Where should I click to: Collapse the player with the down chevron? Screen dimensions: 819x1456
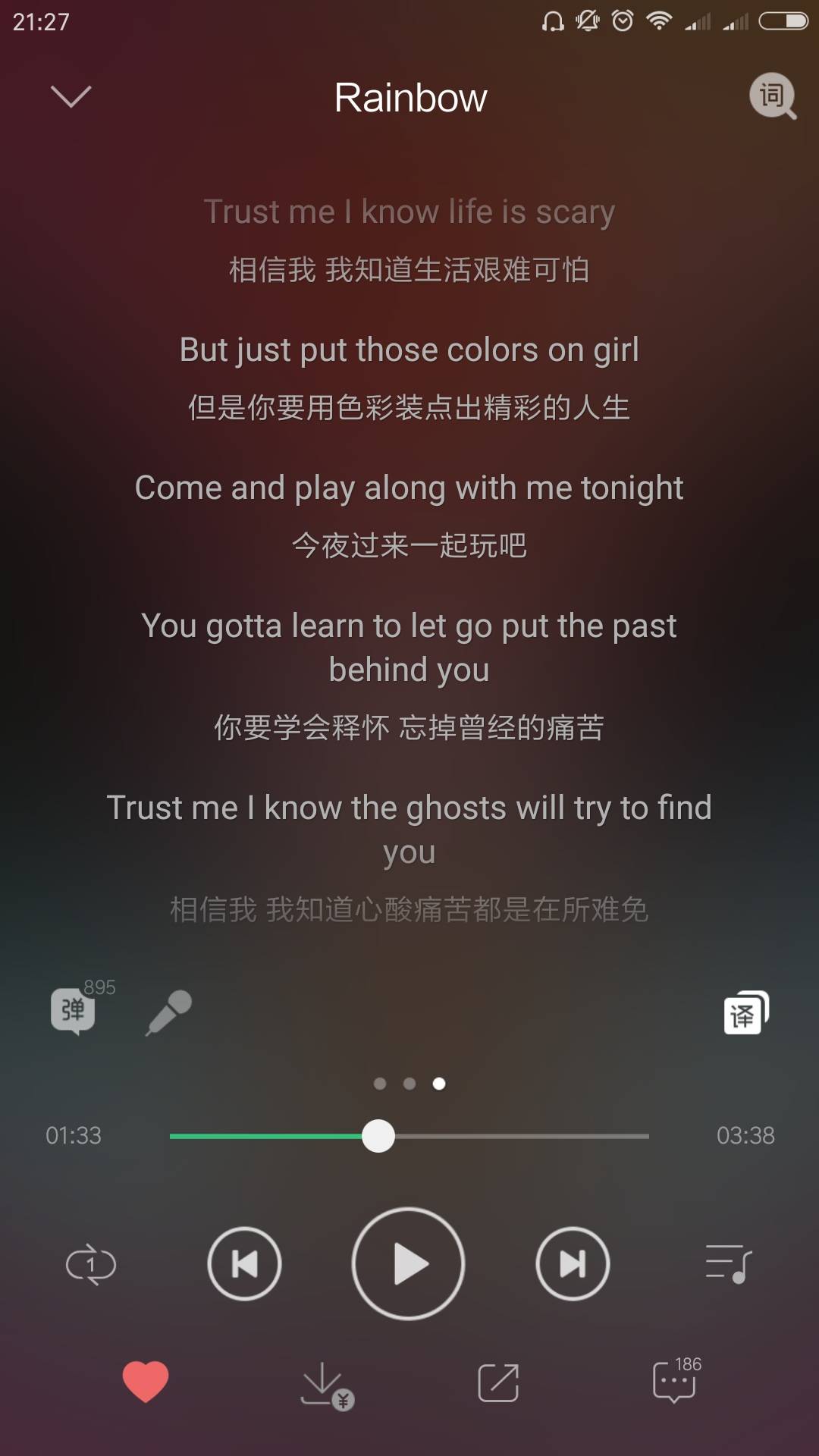tap(70, 97)
